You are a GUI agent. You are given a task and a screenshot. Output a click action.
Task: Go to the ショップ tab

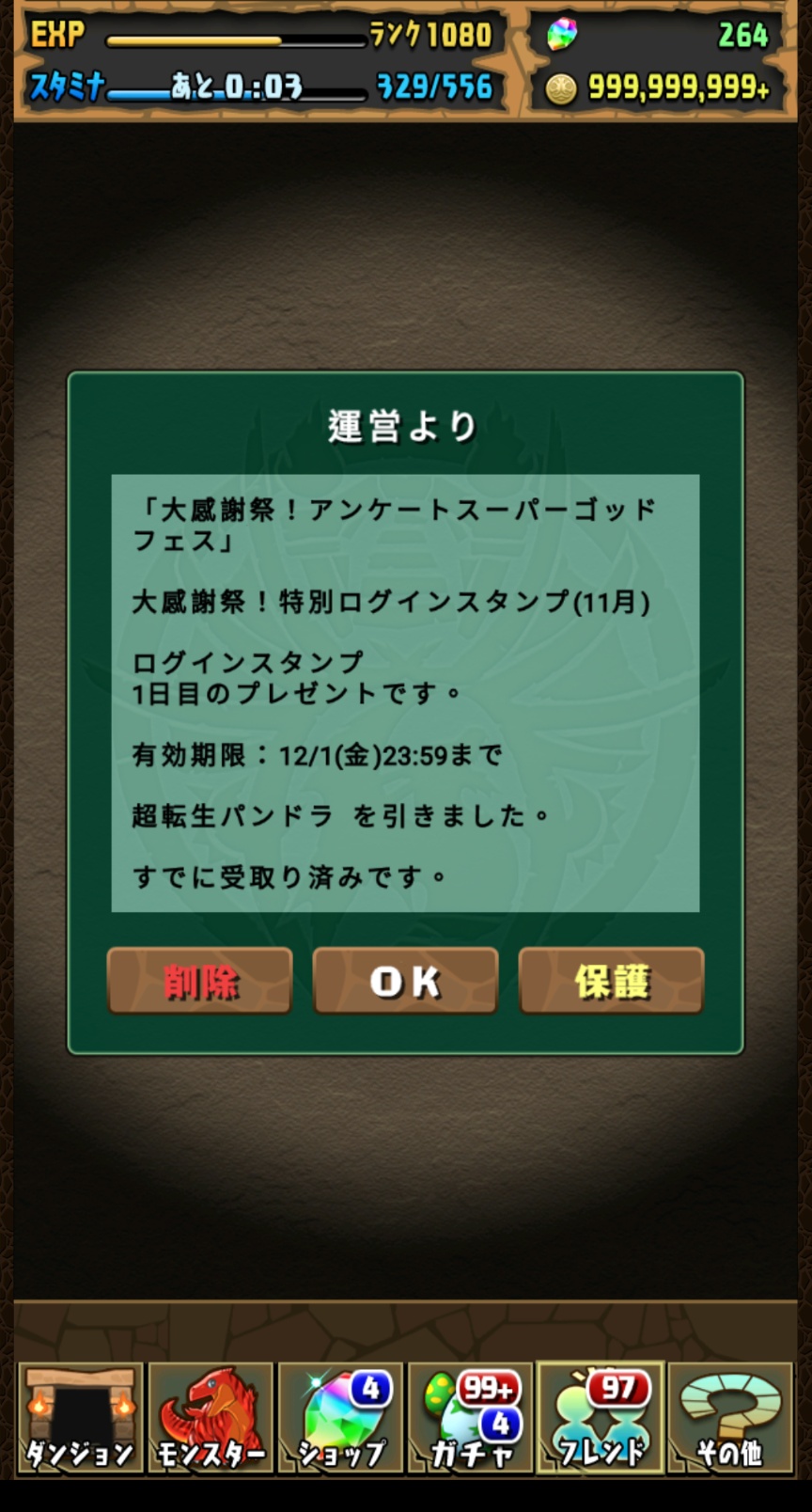coord(340,1417)
